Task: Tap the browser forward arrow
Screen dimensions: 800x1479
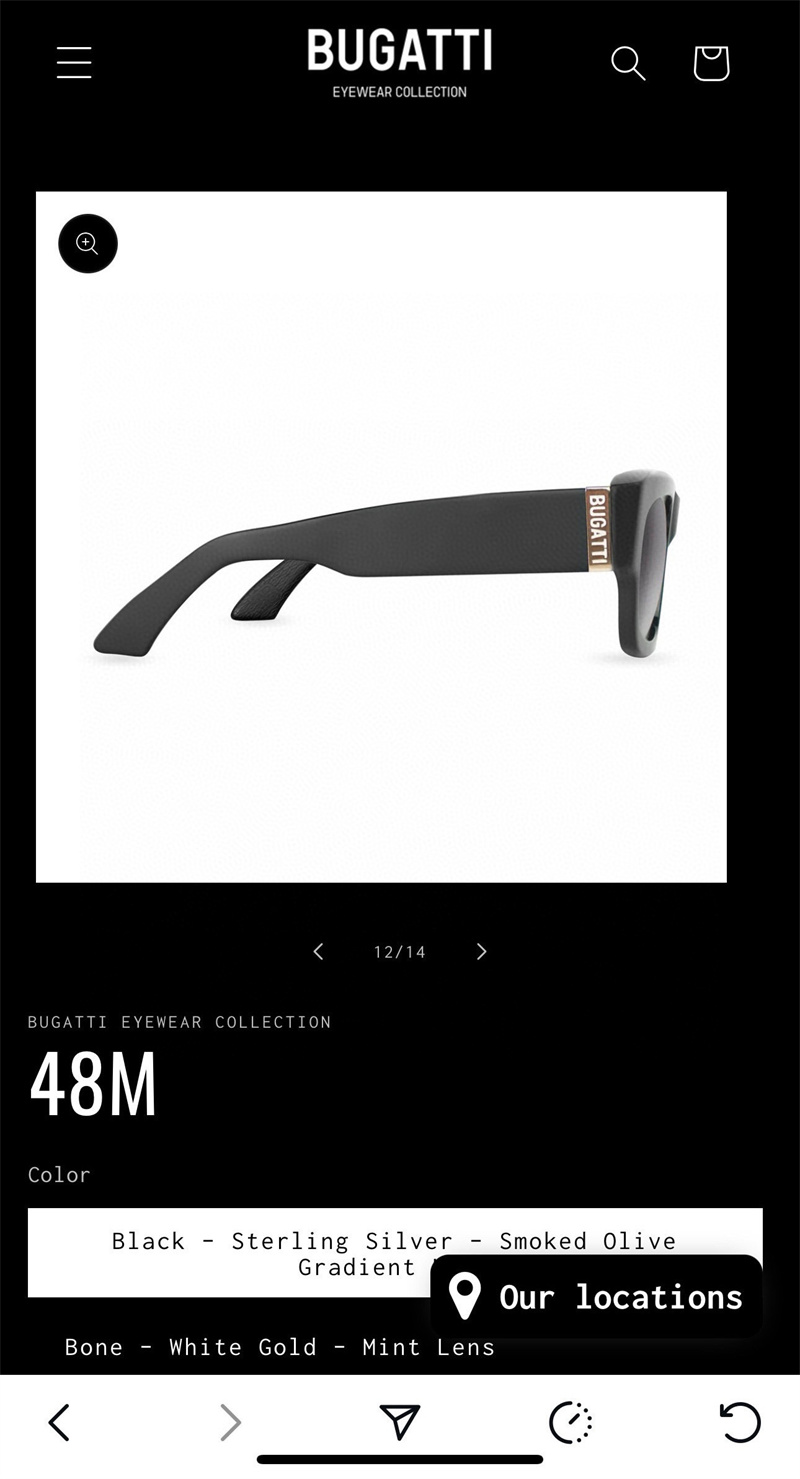Action: [230, 1422]
